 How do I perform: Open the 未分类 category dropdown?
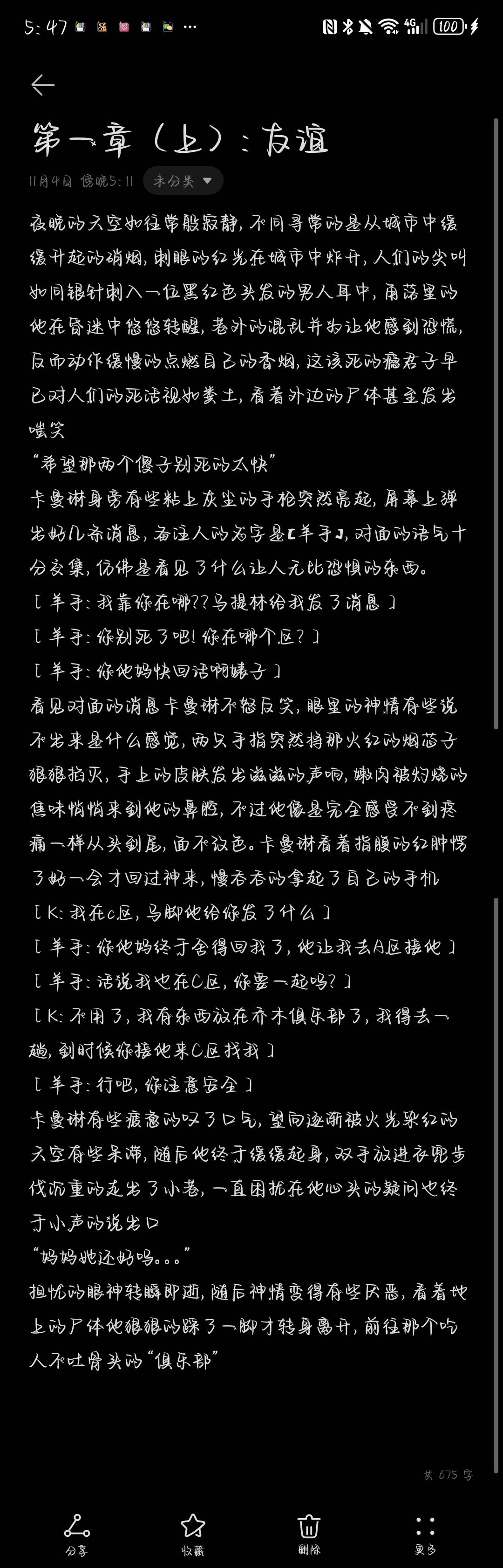(x=183, y=181)
